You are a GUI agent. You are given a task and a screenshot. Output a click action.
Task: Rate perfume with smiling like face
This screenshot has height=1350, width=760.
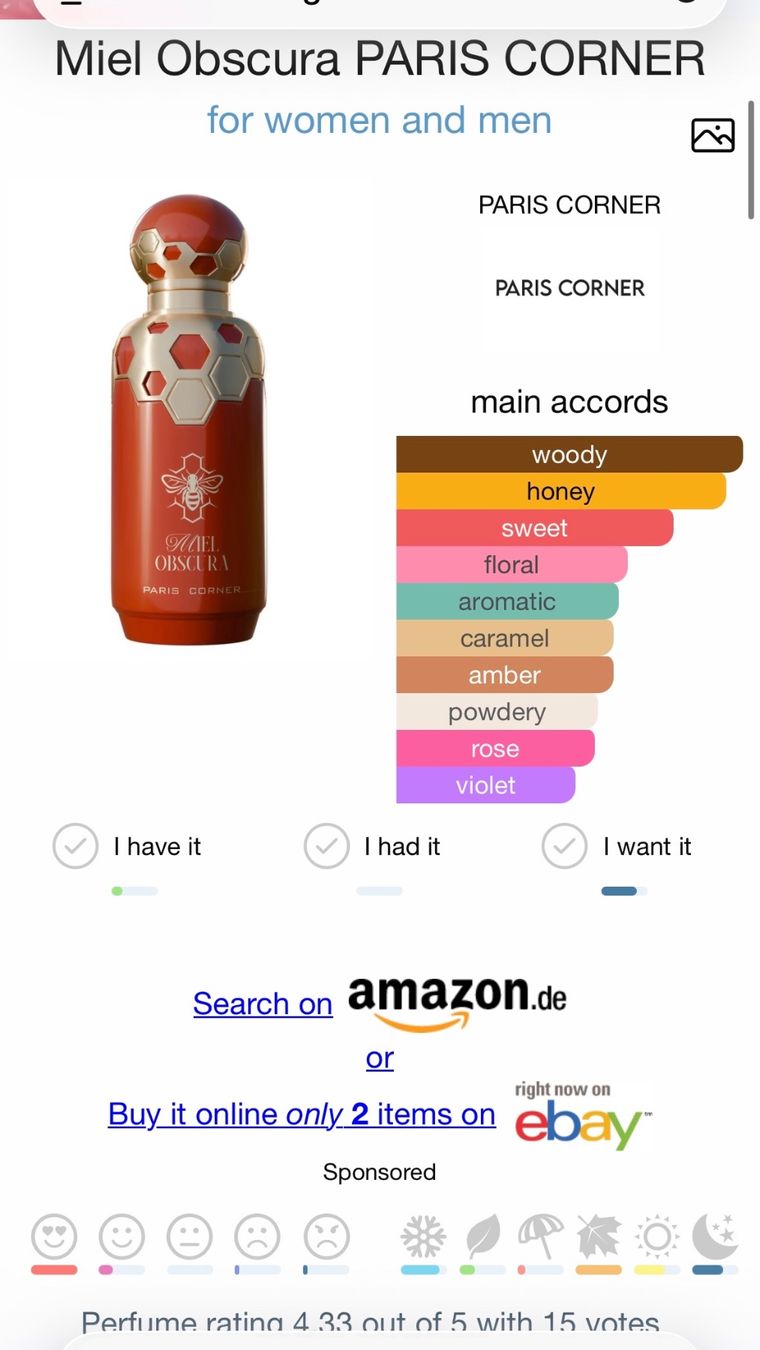point(122,1237)
